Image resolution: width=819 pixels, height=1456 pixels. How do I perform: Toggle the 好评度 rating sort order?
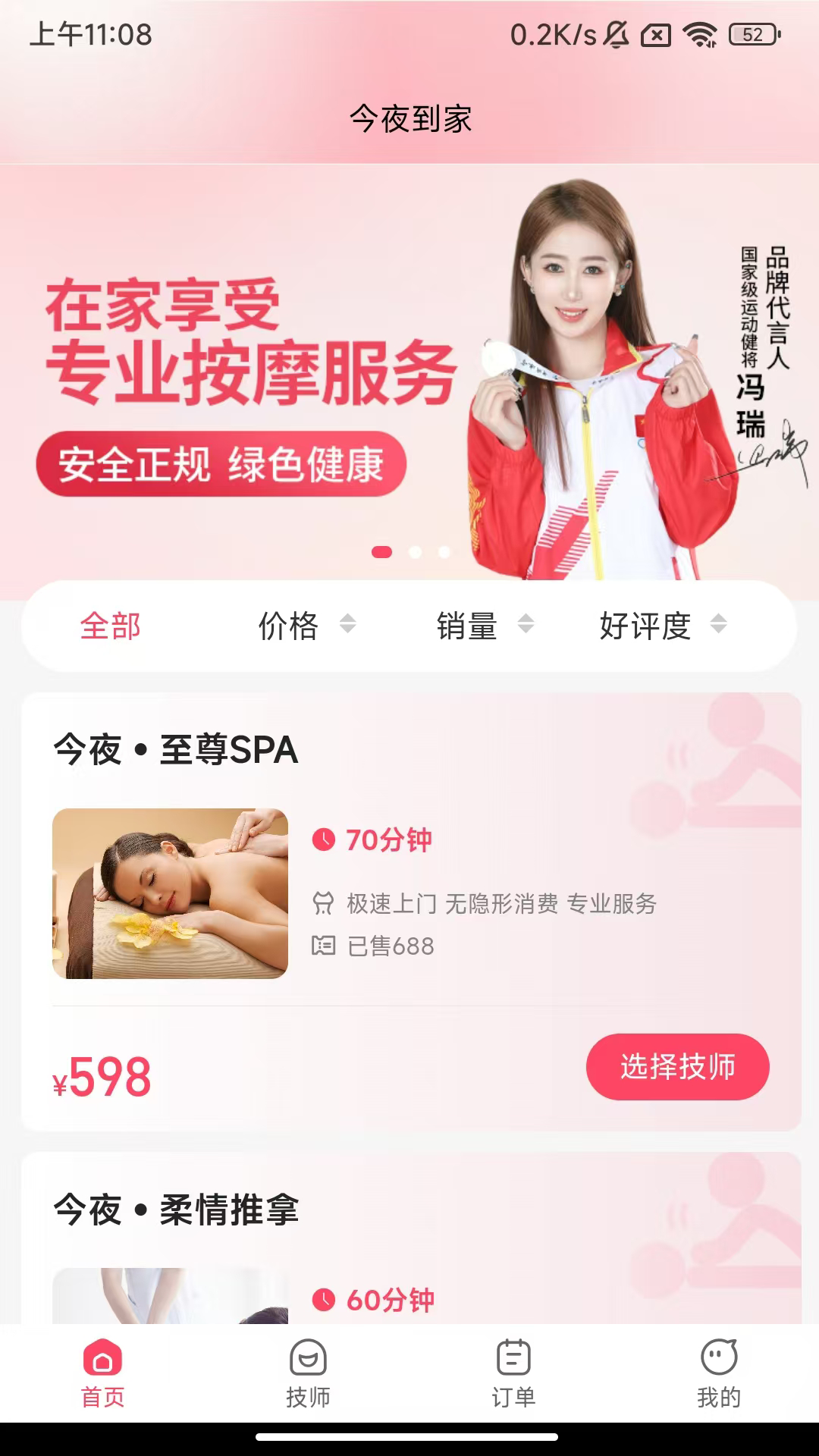(x=645, y=626)
